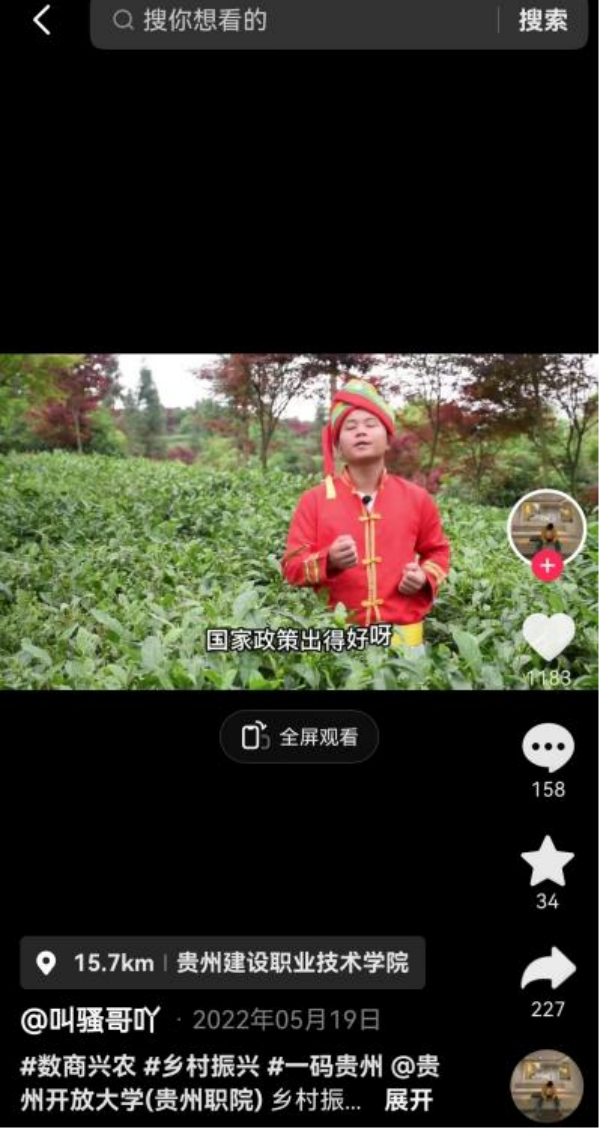Share this video using the arrow icon
Image resolution: width=600 pixels, height=1129 pixels.
(x=548, y=969)
